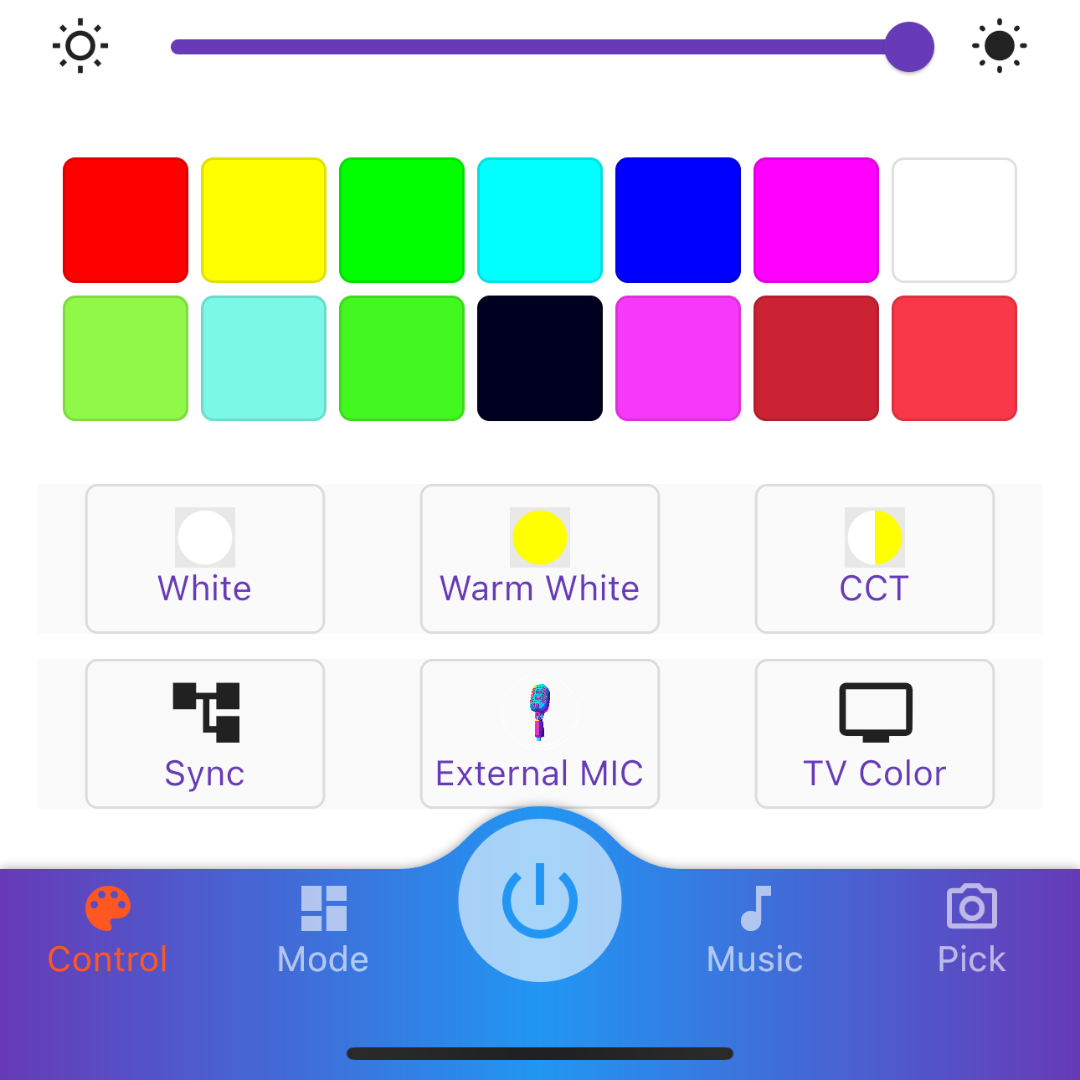Open the Pick camera tab
This screenshot has height=1080, width=1080.
[971, 930]
